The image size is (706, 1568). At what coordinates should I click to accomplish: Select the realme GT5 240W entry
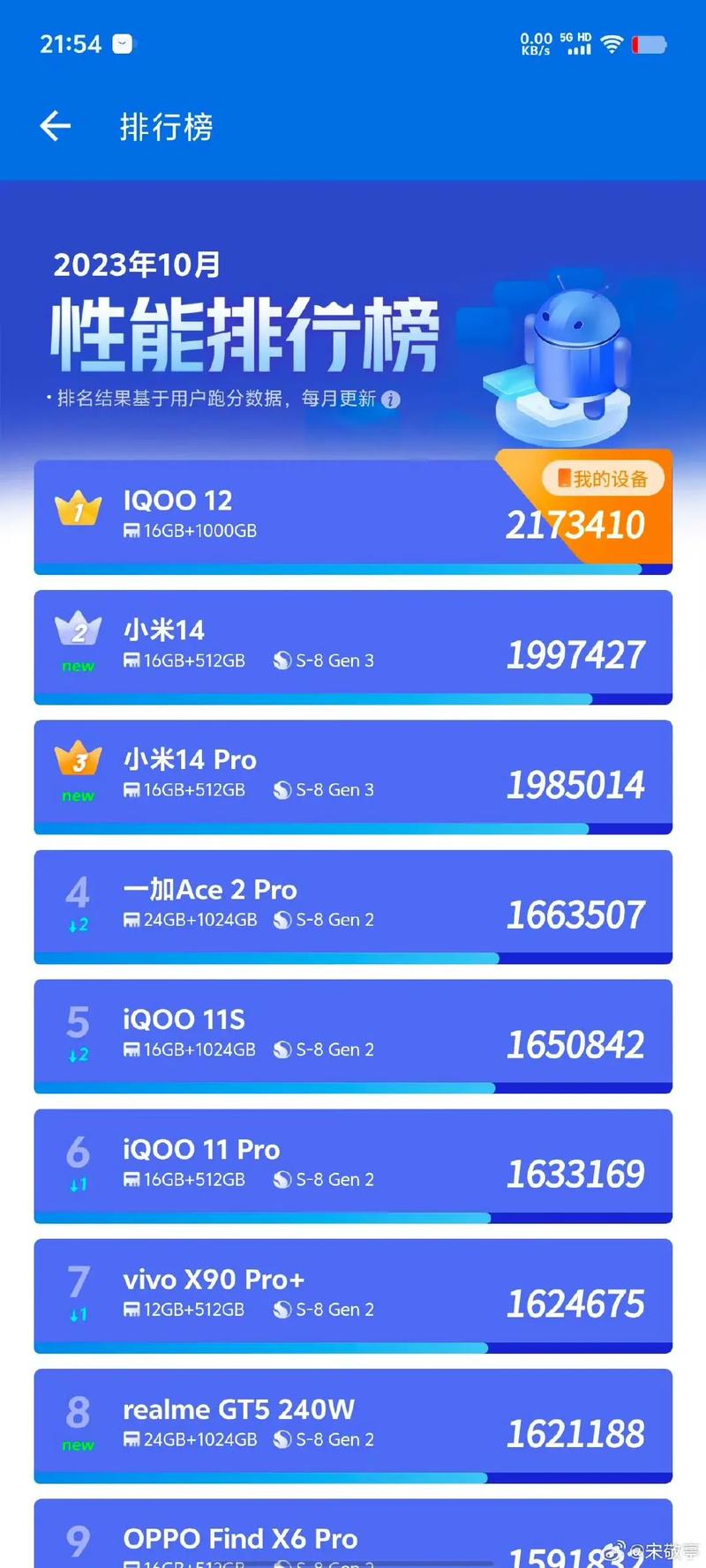(353, 1422)
